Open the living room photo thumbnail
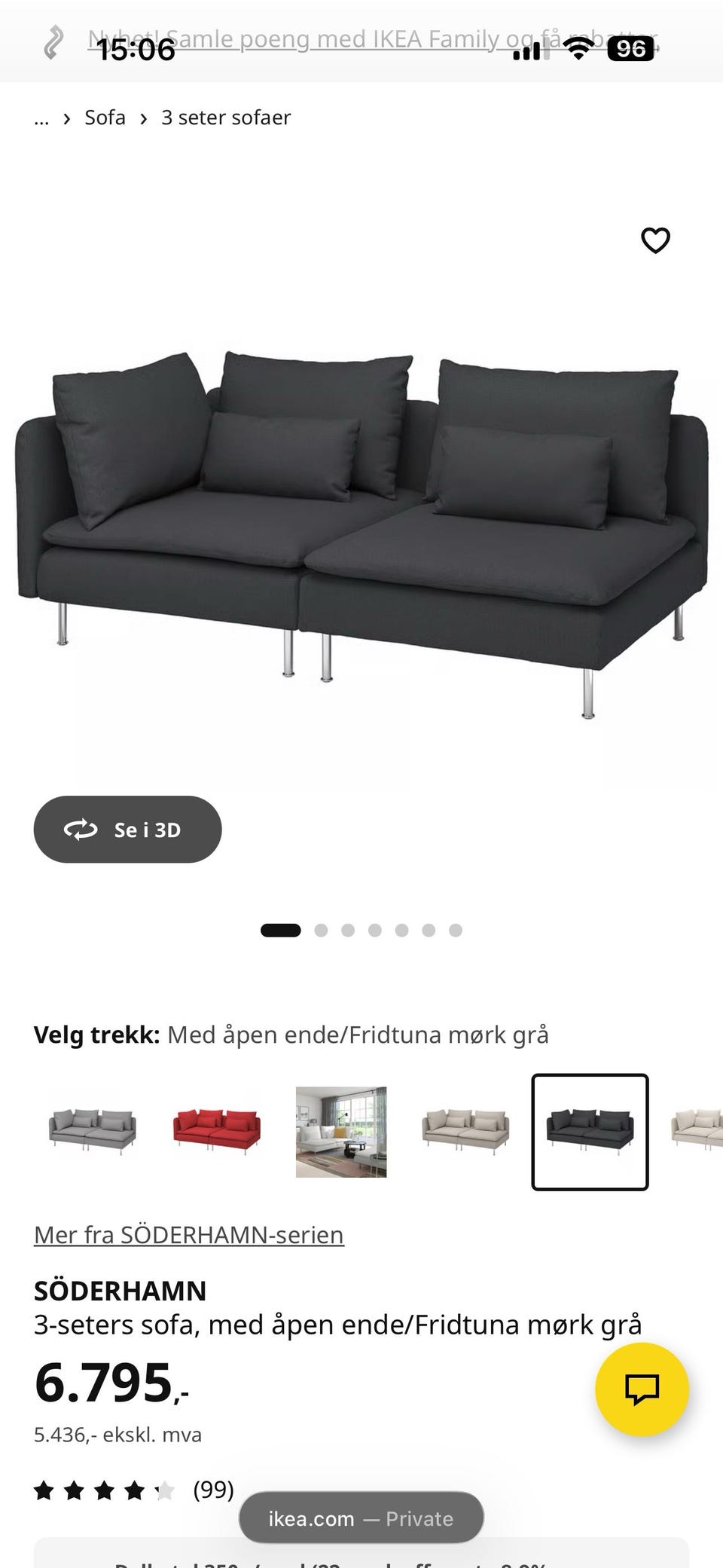723x1568 pixels. 341,1132
